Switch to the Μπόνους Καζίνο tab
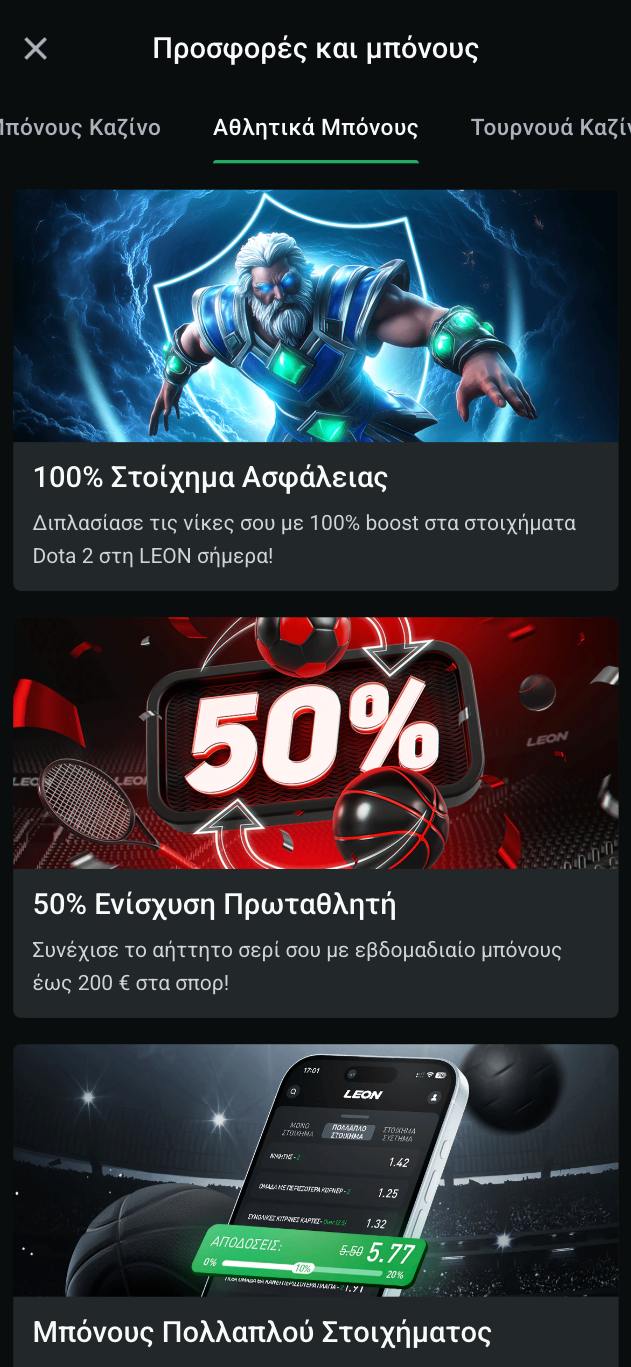 tap(80, 128)
